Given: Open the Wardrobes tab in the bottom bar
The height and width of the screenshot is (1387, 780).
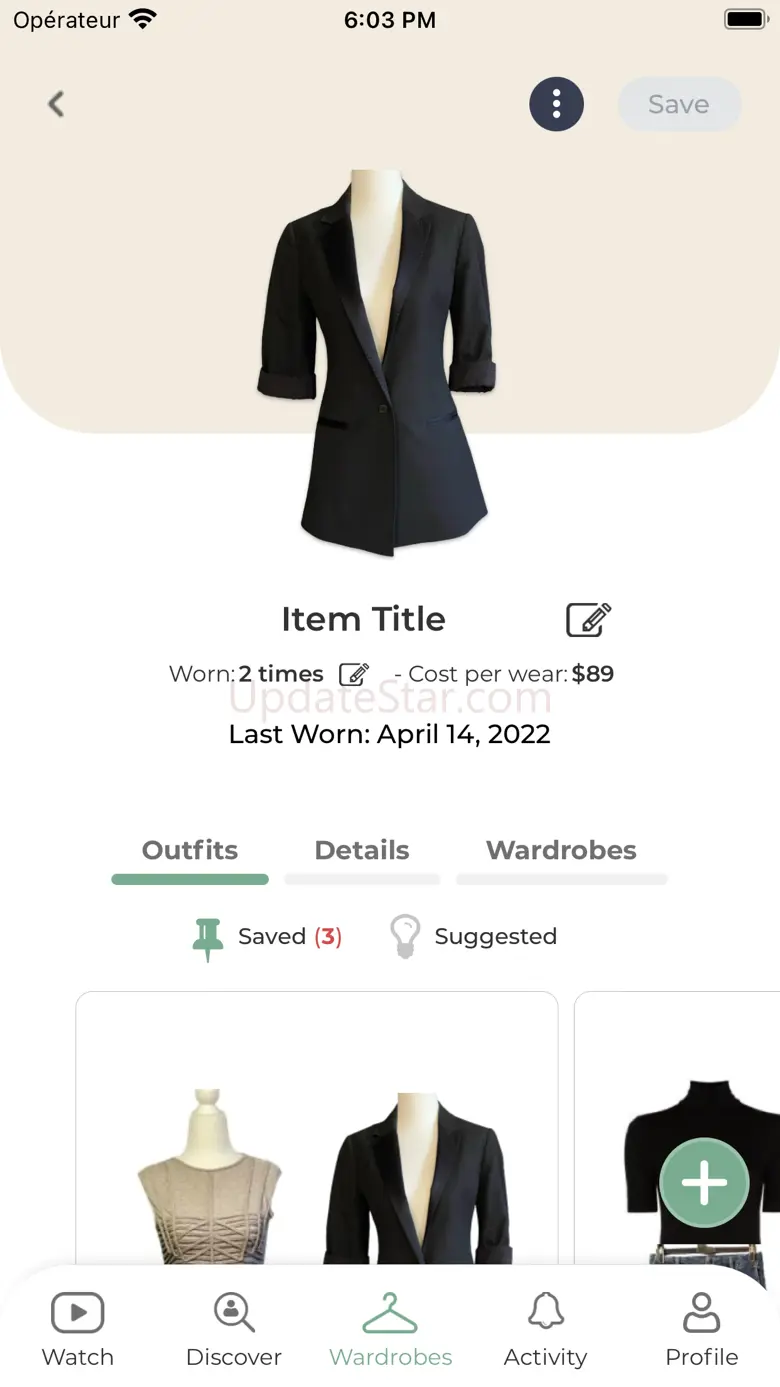Looking at the screenshot, I should pyautogui.click(x=390, y=1328).
